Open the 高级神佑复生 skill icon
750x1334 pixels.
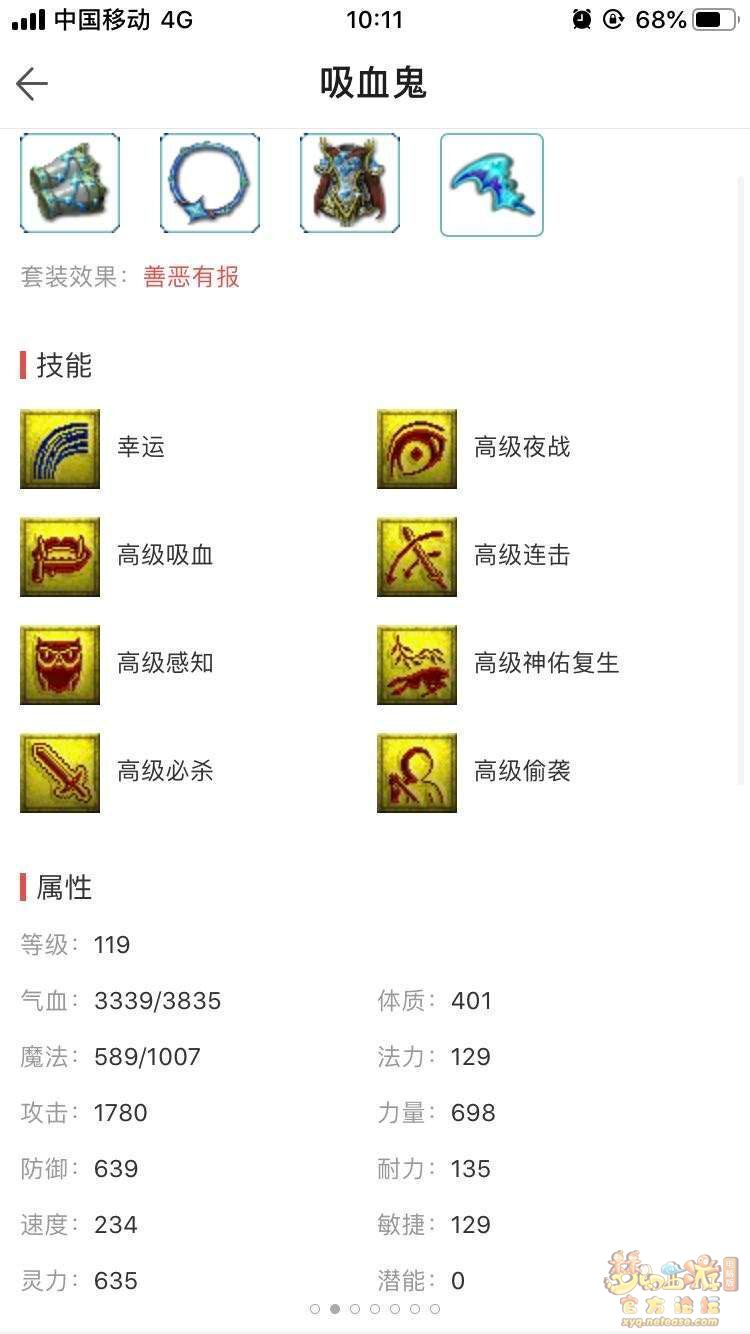pos(417,665)
